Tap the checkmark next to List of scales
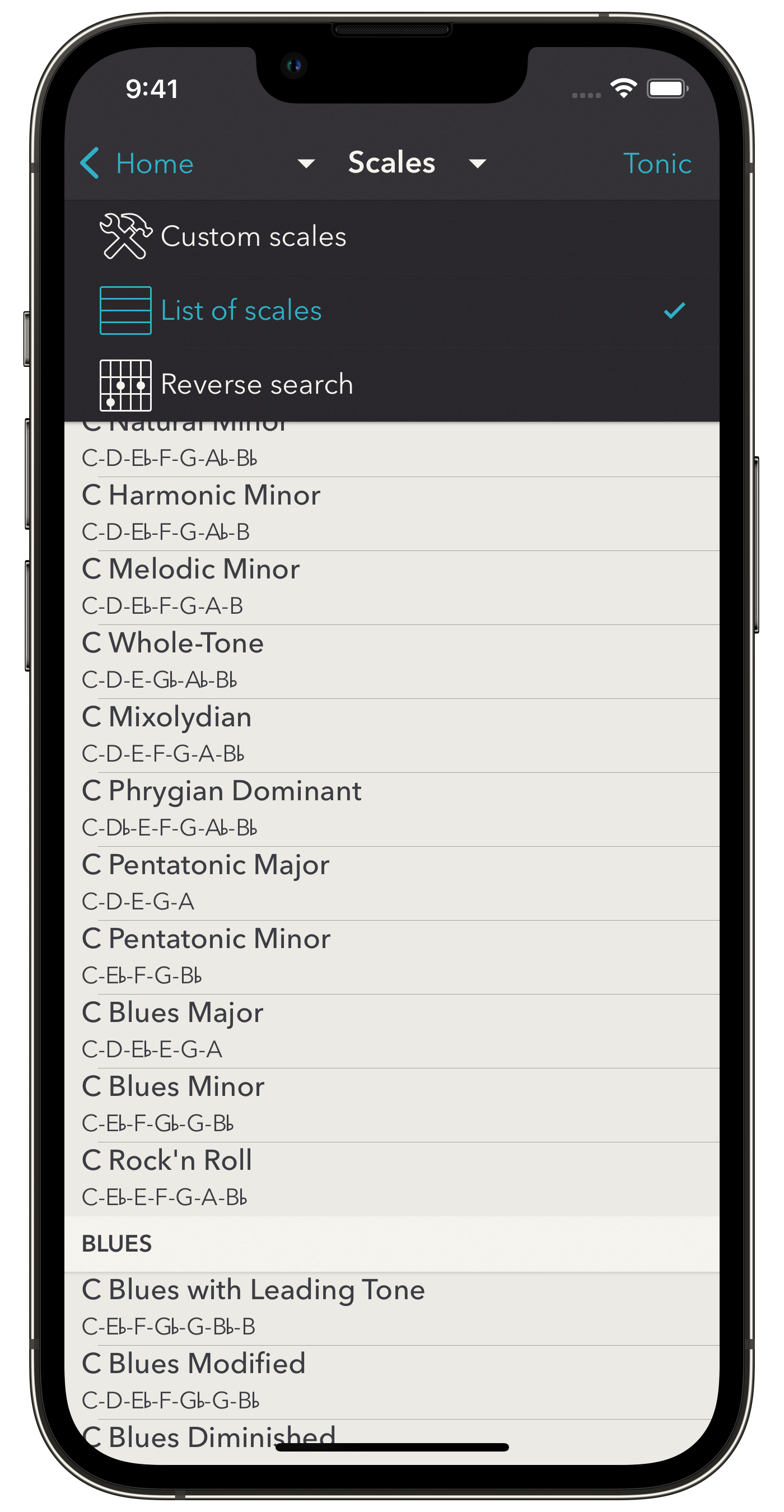The image size is (784, 1512). pyautogui.click(x=676, y=310)
